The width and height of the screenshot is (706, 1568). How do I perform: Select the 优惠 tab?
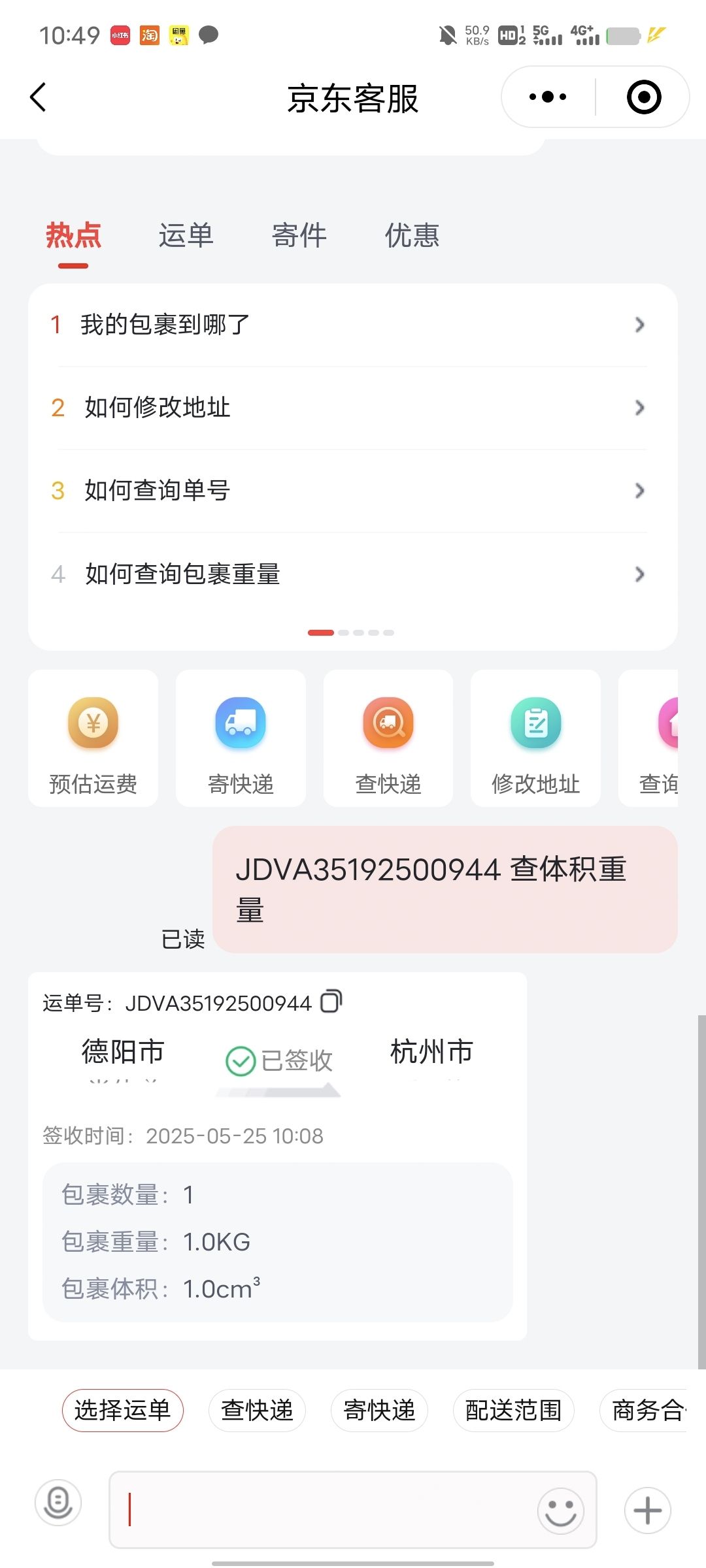412,235
